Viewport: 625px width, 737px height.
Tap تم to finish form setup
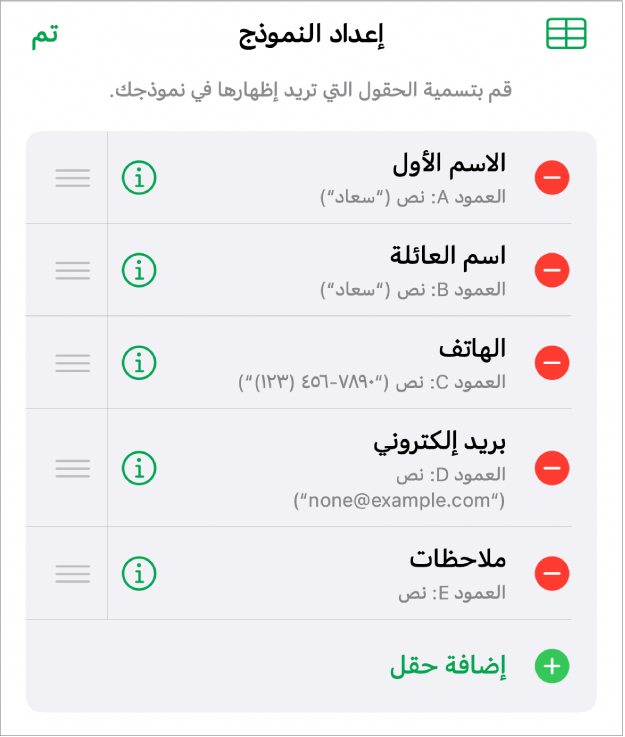click(44, 36)
